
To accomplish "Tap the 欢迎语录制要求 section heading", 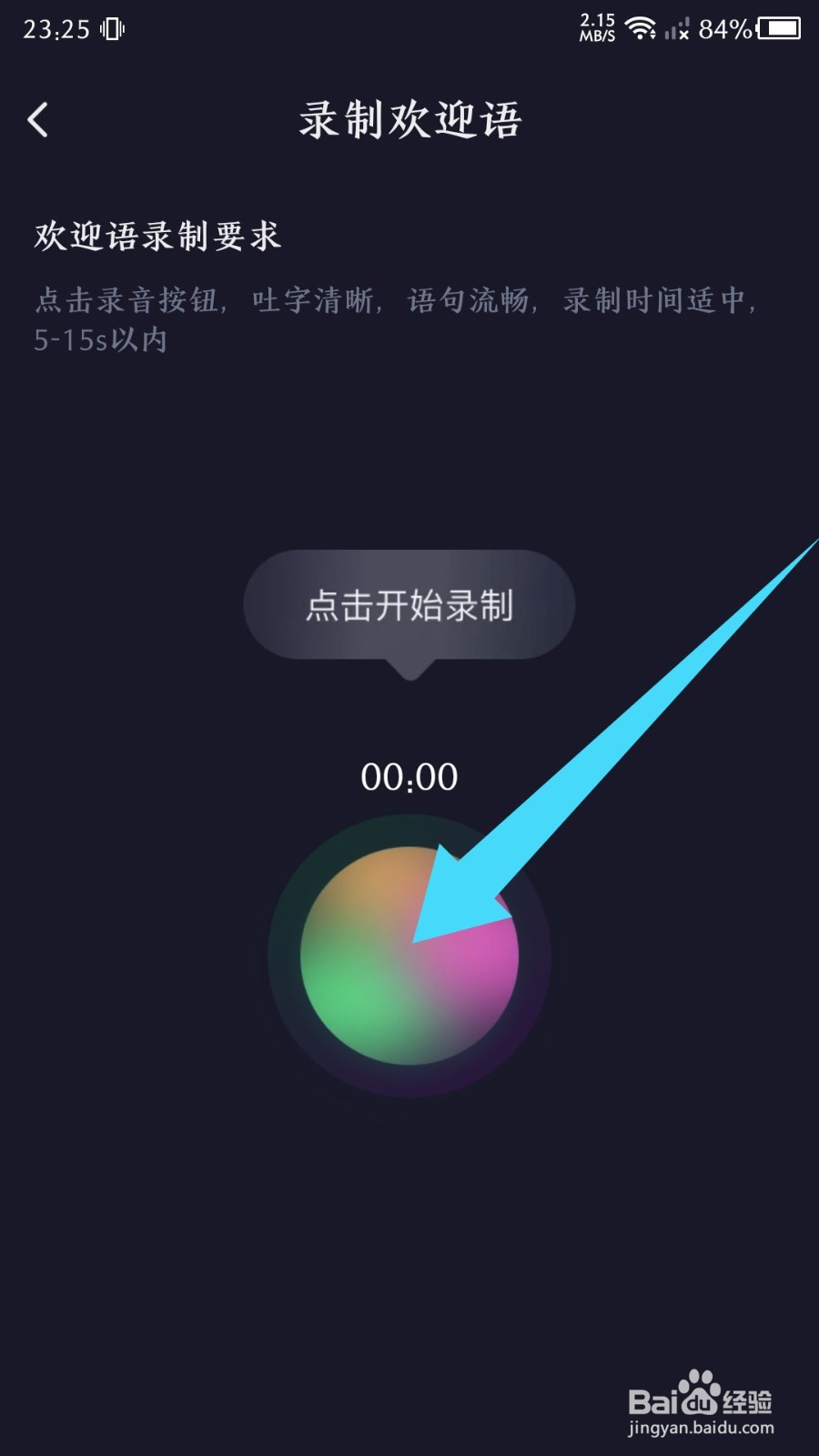I will (157, 237).
